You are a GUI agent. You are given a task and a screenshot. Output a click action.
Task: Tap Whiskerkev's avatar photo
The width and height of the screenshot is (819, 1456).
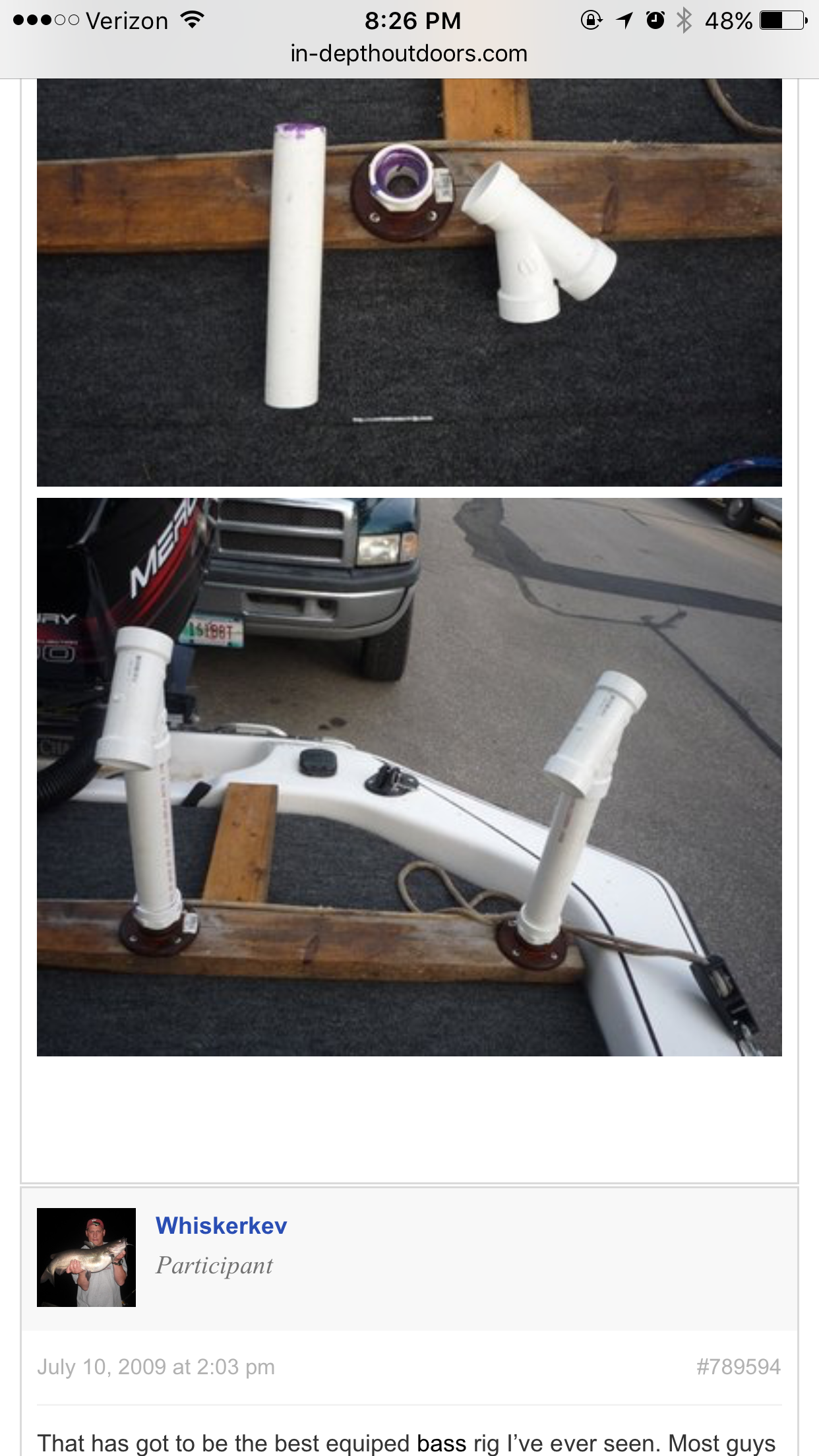pyautogui.click(x=86, y=1258)
